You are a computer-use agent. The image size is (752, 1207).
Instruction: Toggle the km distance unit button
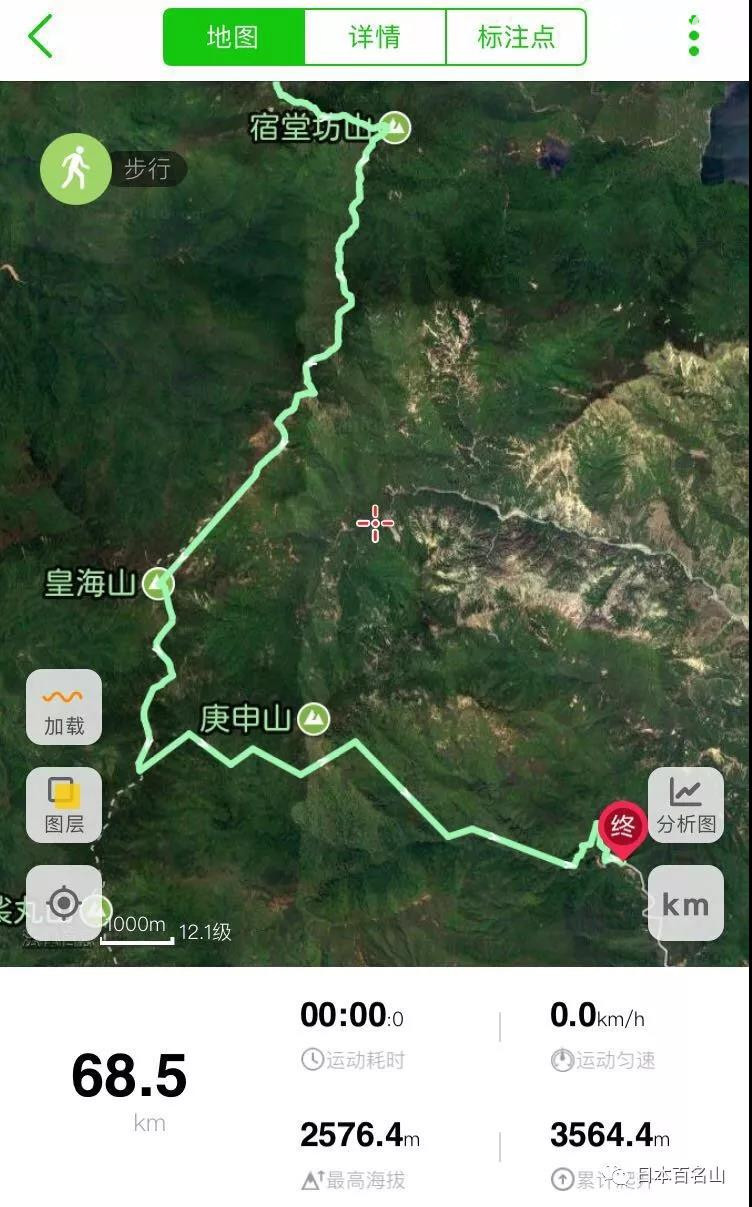pyautogui.click(x=686, y=903)
